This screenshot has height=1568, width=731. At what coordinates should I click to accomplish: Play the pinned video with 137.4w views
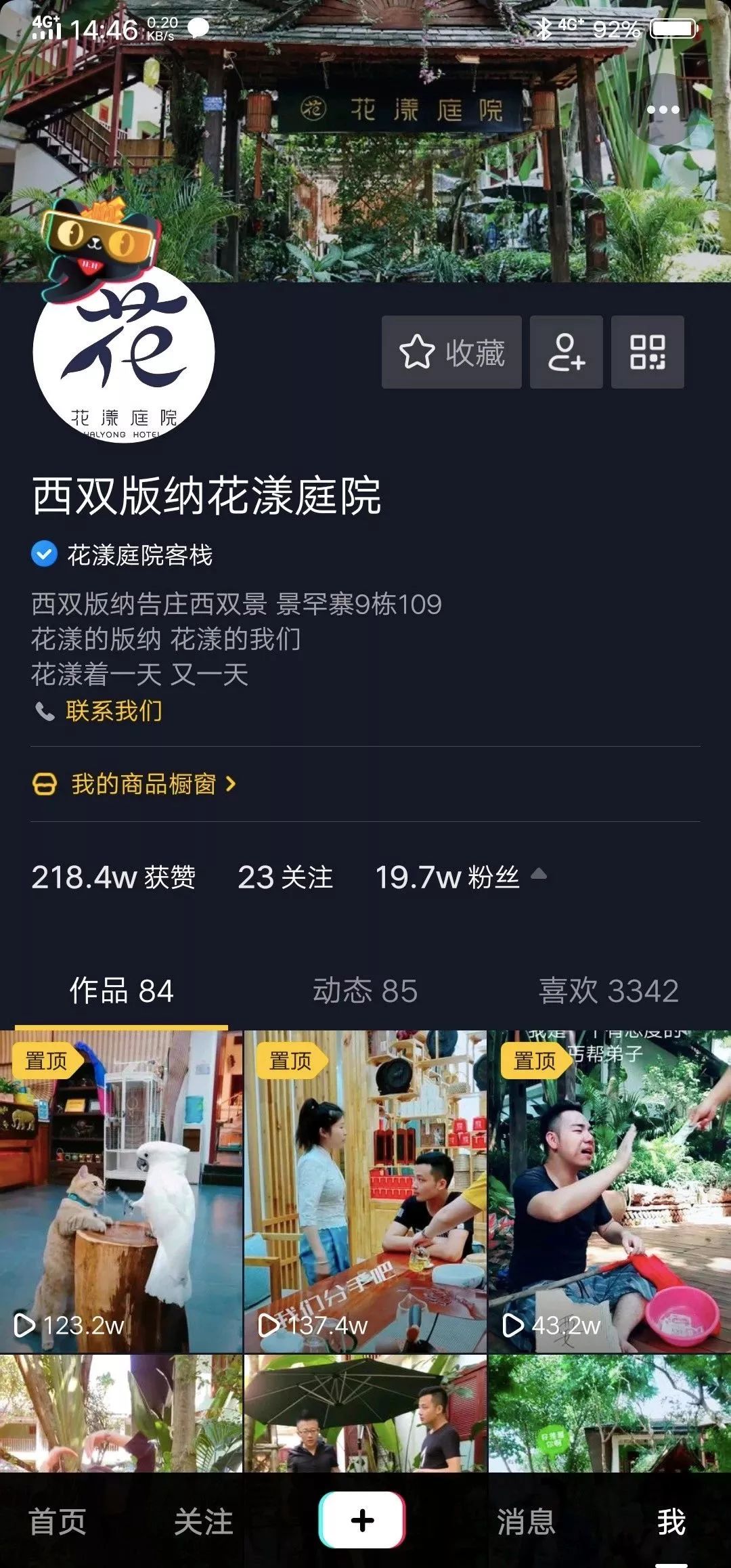[365, 1192]
